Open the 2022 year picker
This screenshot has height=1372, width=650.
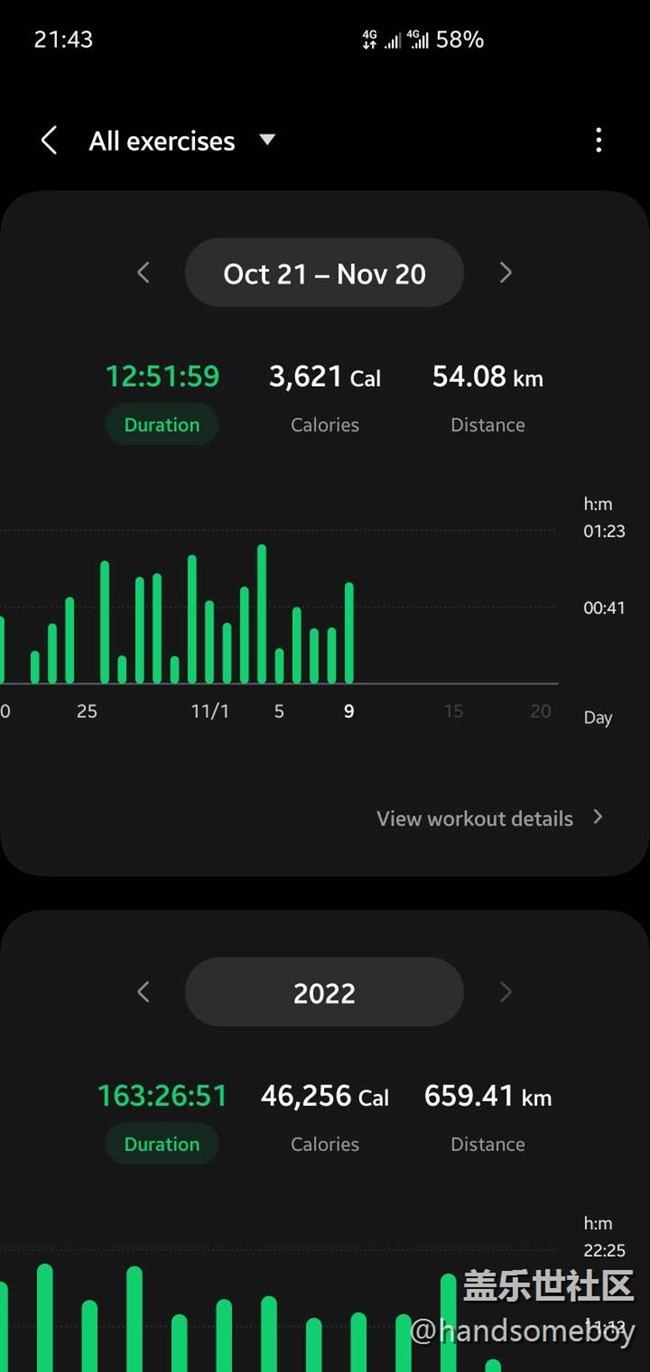pos(324,993)
